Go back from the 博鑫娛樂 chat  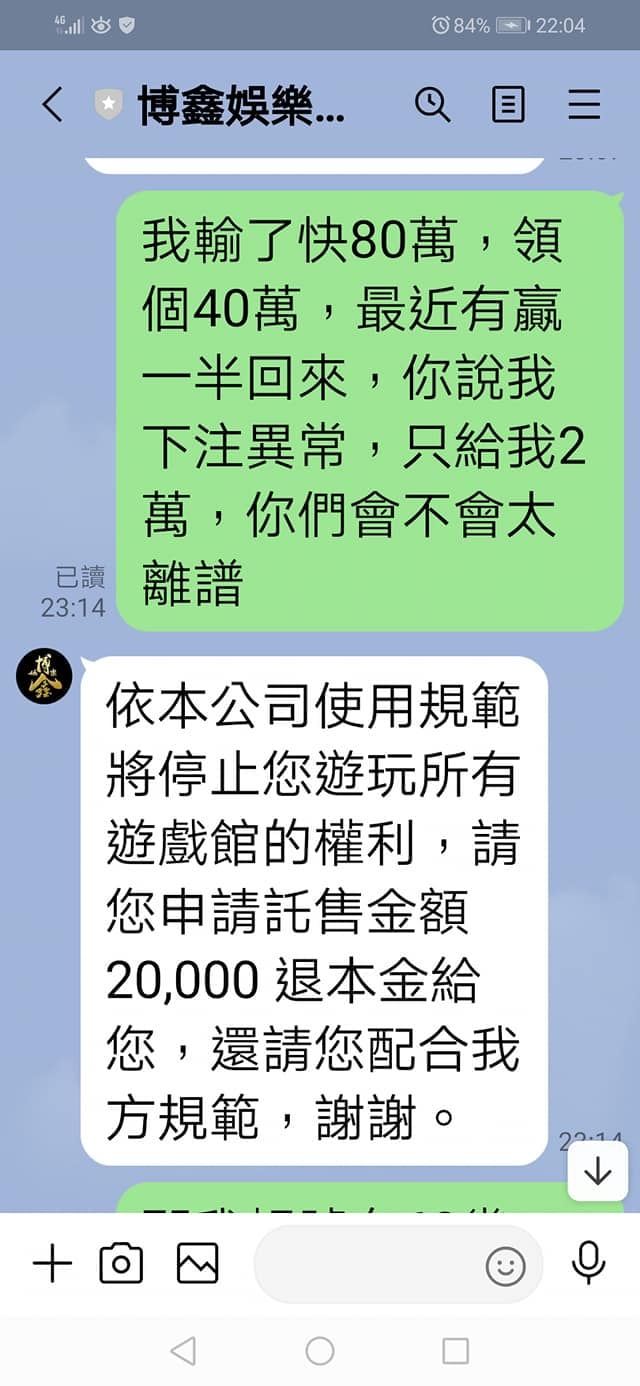[53, 105]
